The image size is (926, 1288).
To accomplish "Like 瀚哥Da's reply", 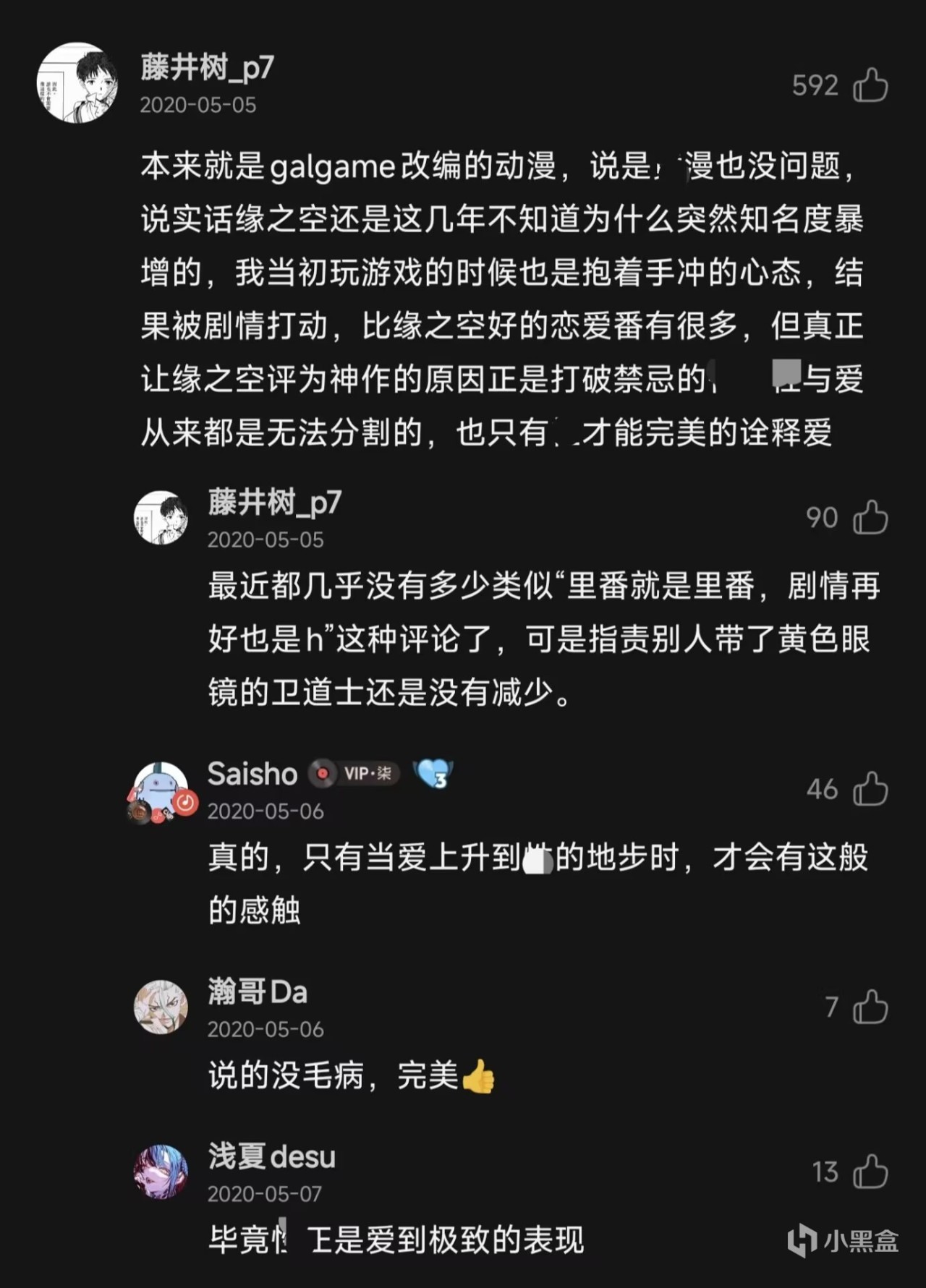I will pos(870,1007).
